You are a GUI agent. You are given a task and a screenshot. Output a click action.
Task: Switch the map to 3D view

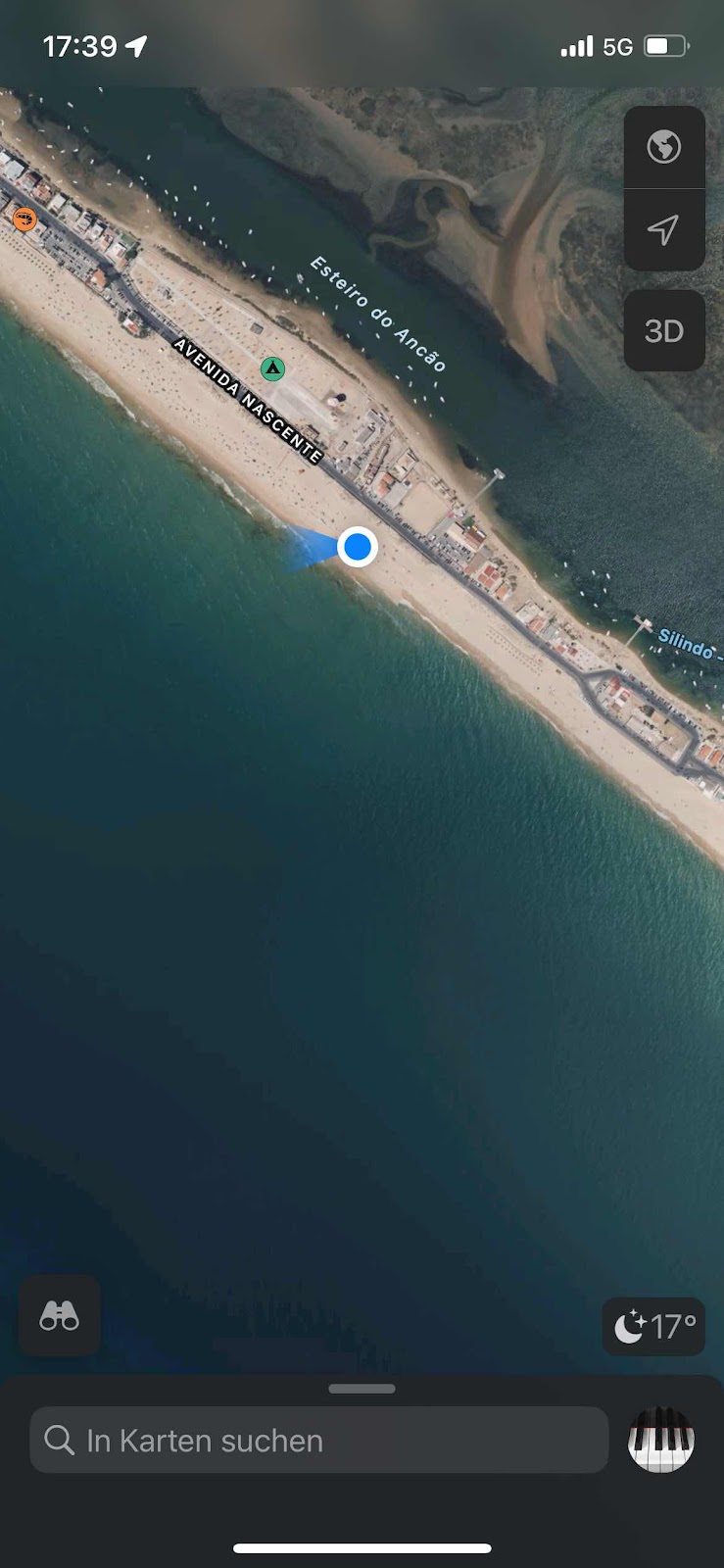tap(664, 331)
